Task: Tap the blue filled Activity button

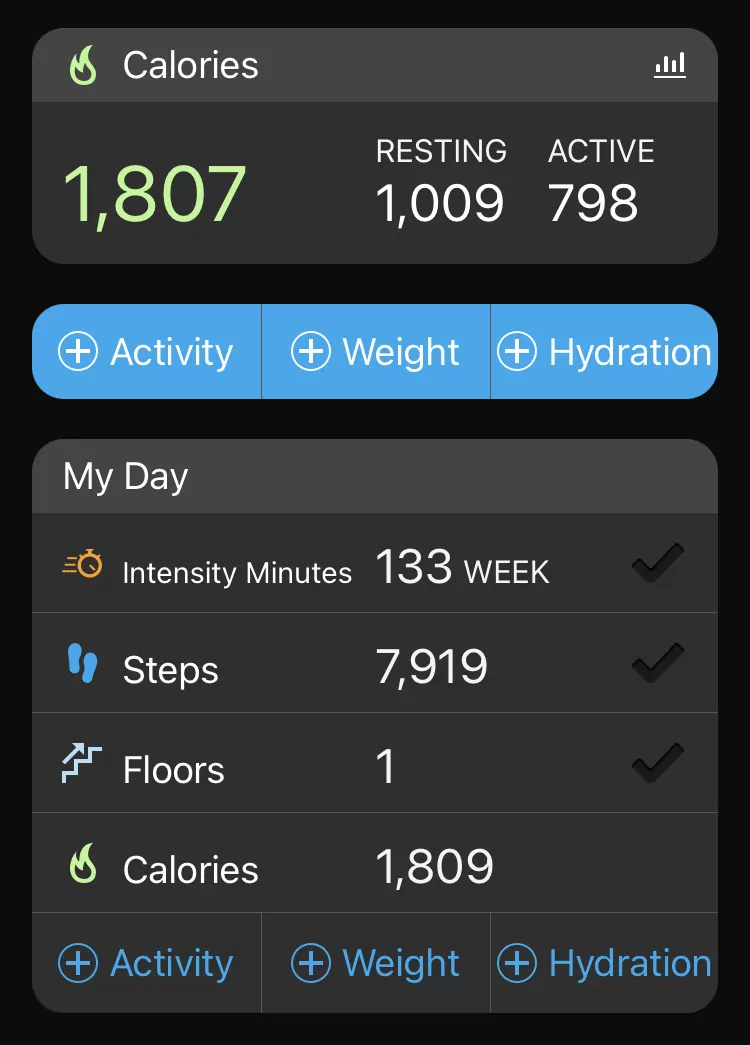Action: 147,352
